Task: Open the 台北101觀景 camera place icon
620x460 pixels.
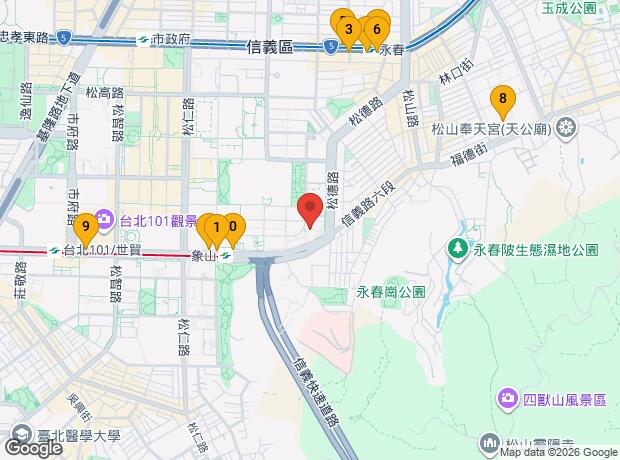Action: click(x=104, y=219)
